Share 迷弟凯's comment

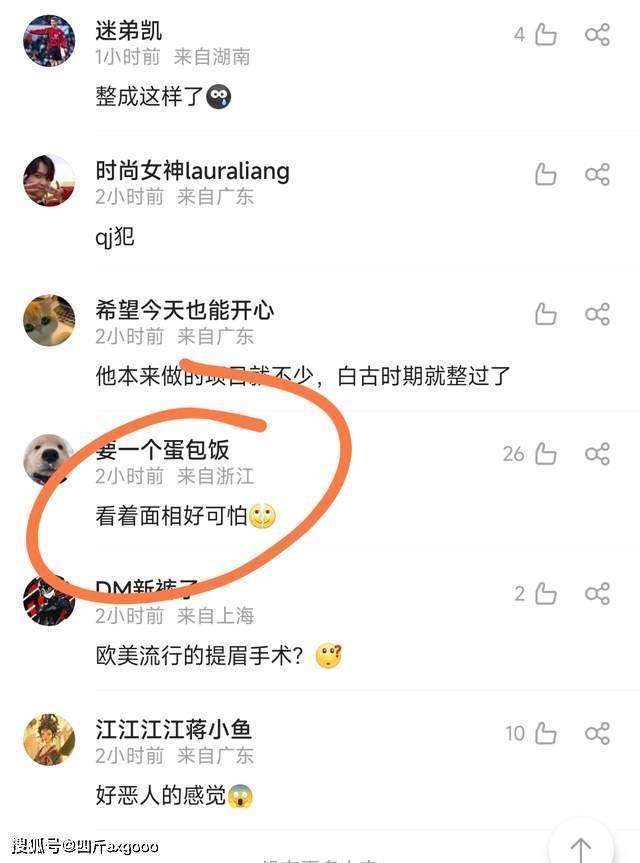pyautogui.click(x=597, y=35)
